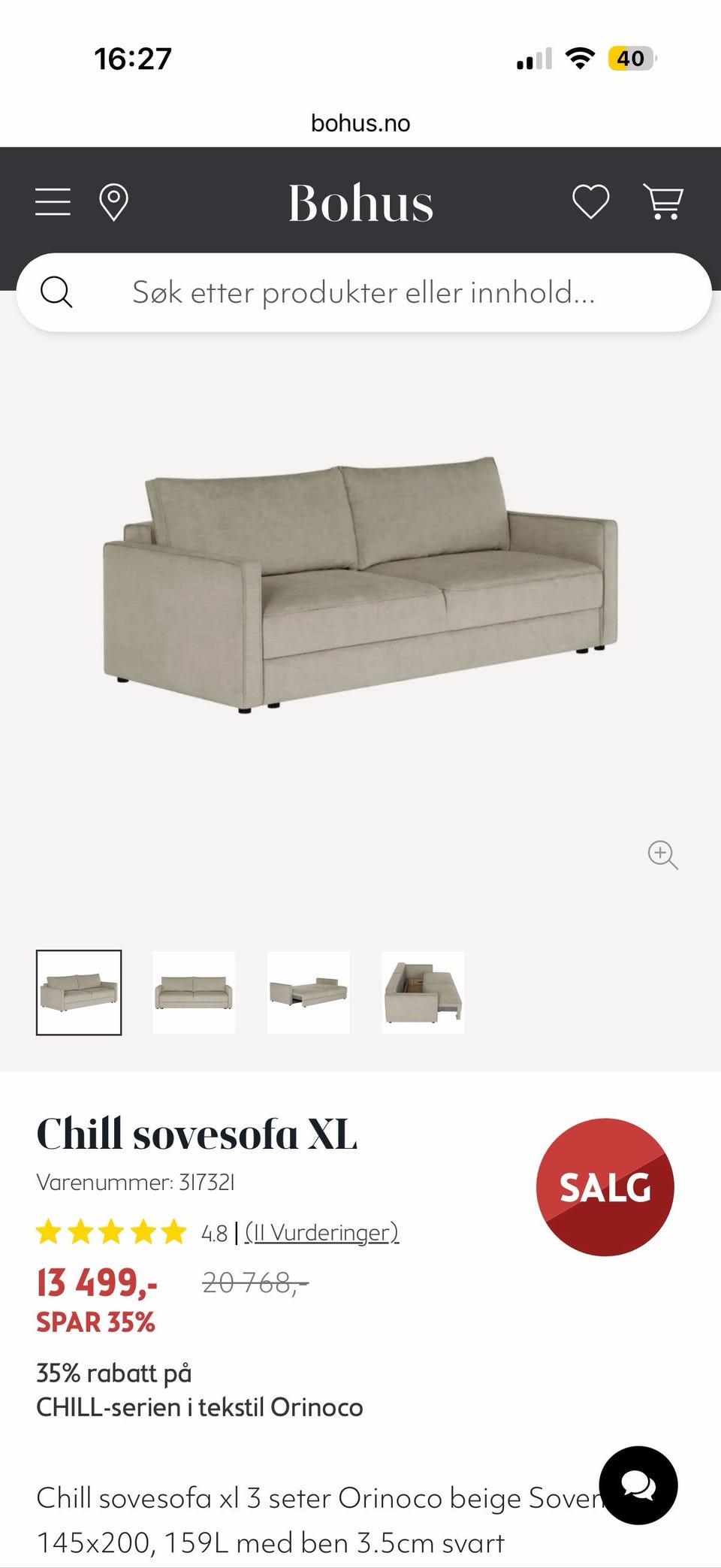The image size is (721, 1568).
Task: Open the favorites heart list
Action: pos(590,202)
